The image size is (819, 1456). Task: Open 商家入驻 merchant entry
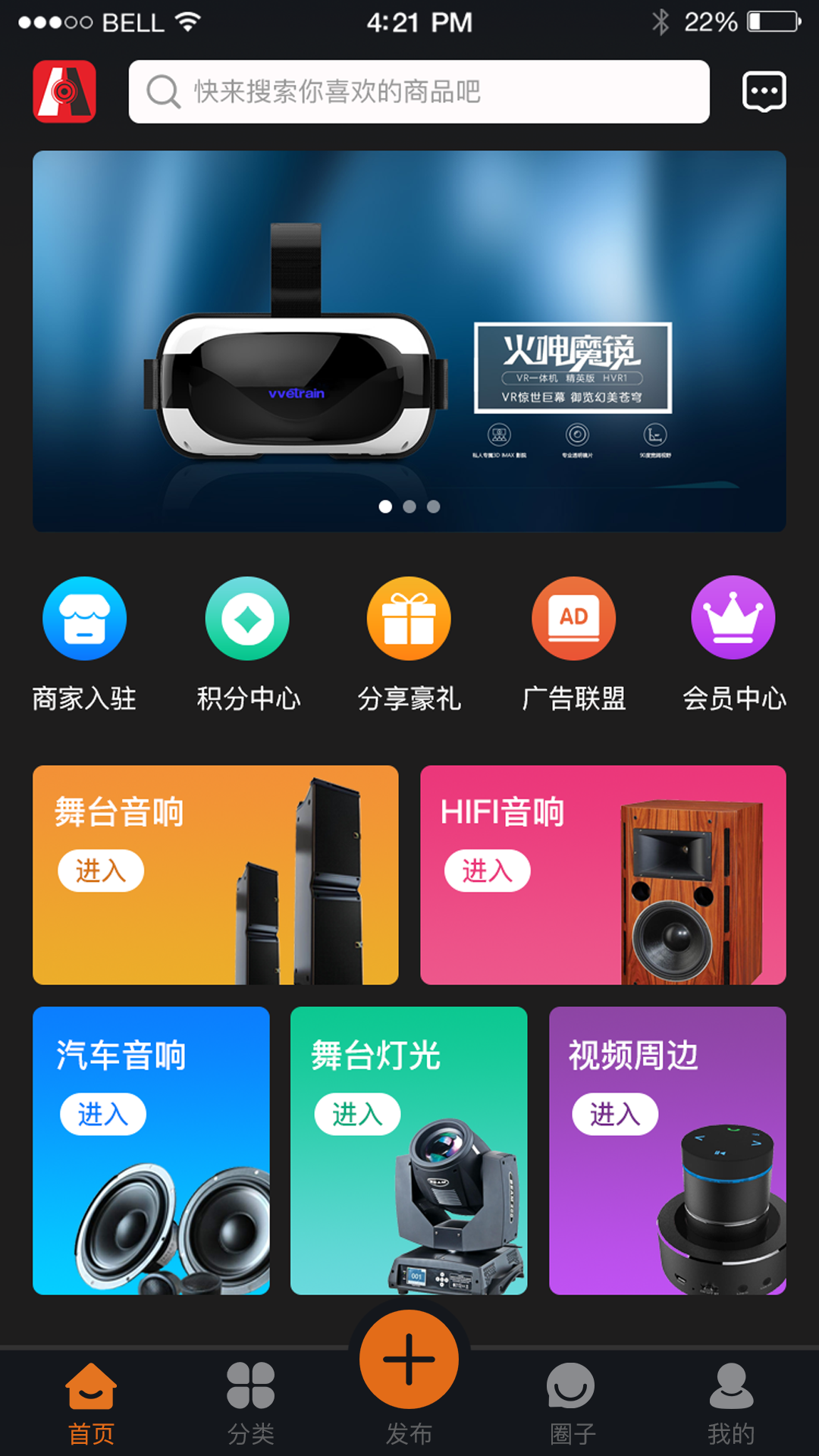click(x=84, y=645)
